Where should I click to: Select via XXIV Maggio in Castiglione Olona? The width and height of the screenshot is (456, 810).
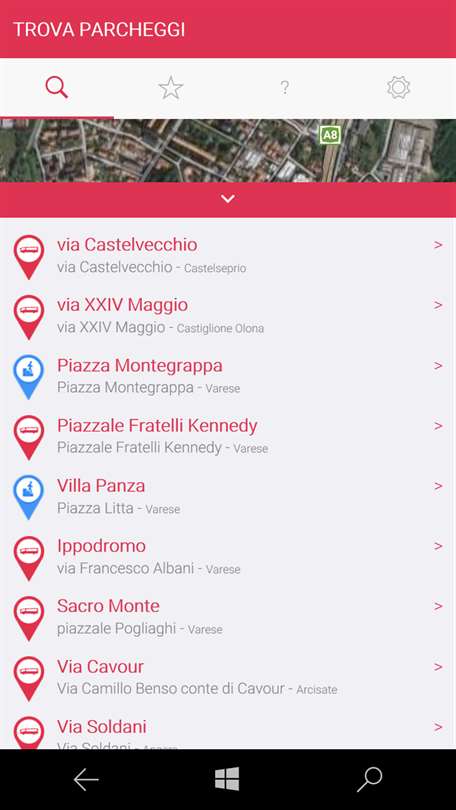[x=228, y=316]
